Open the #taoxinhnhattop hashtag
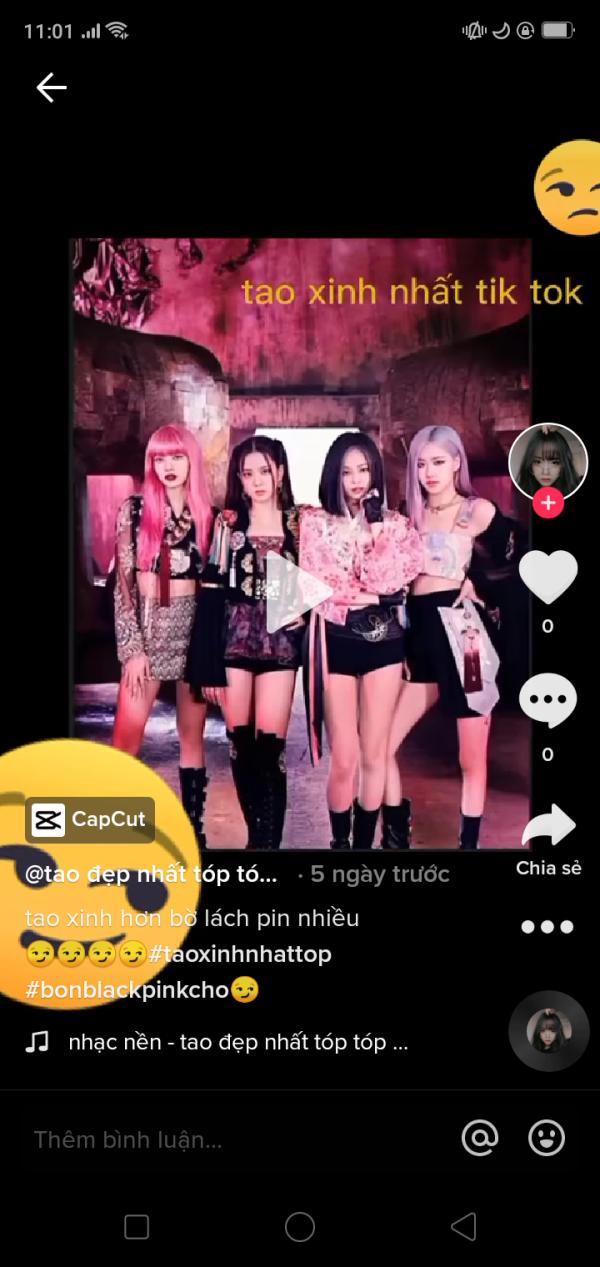Viewport: 600px width, 1267px height. [239, 954]
